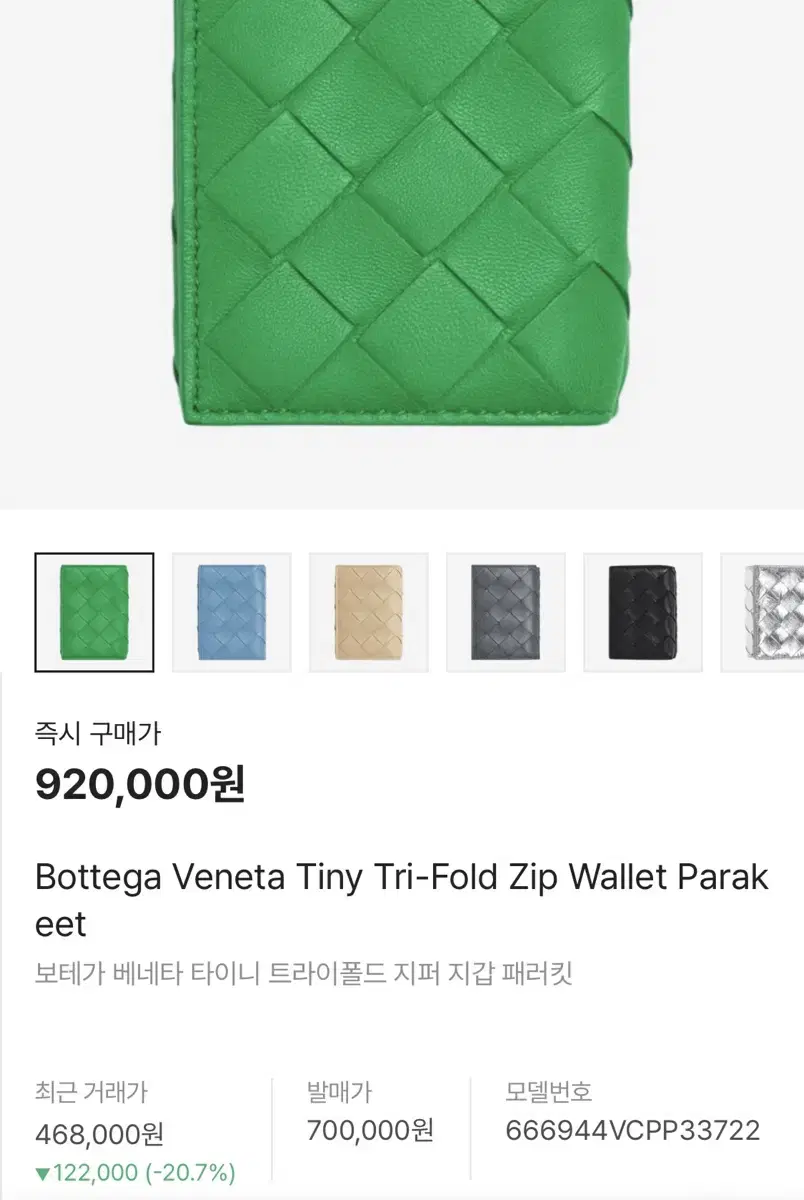
Task: Click the large green wallet product photo
Action: [400, 250]
